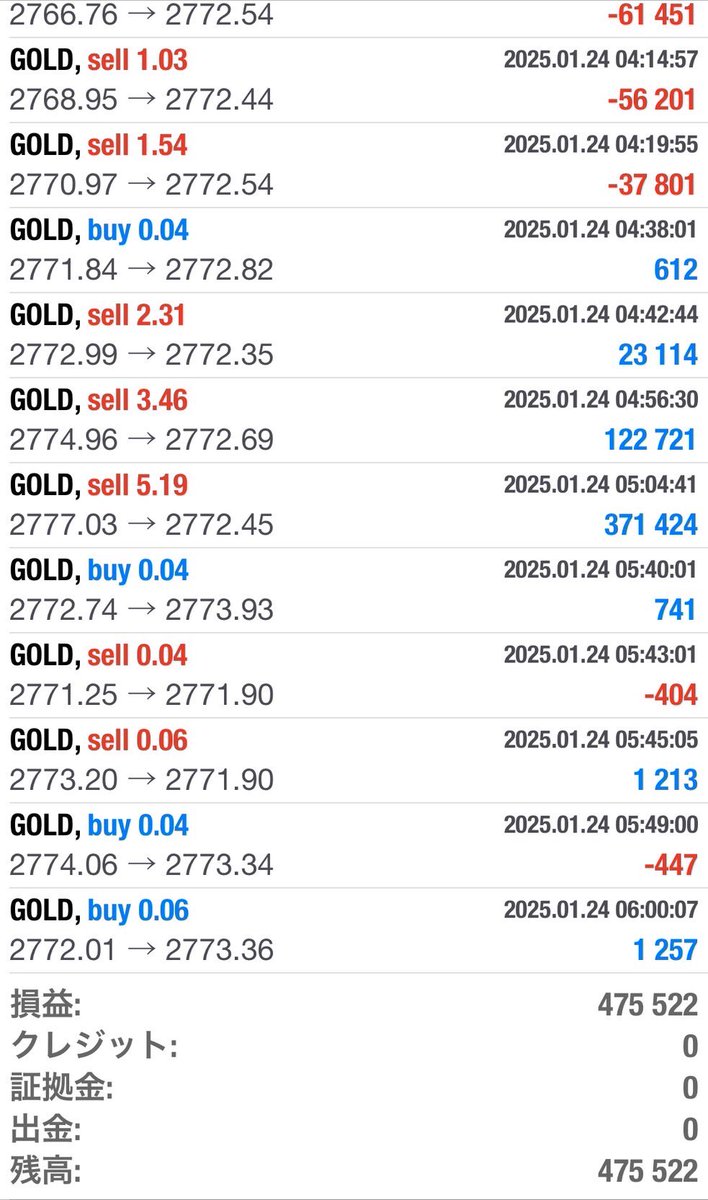Expand the GOLD buy 0.04 trade at 04:38:01
The height and width of the screenshot is (1200, 708).
(354, 250)
